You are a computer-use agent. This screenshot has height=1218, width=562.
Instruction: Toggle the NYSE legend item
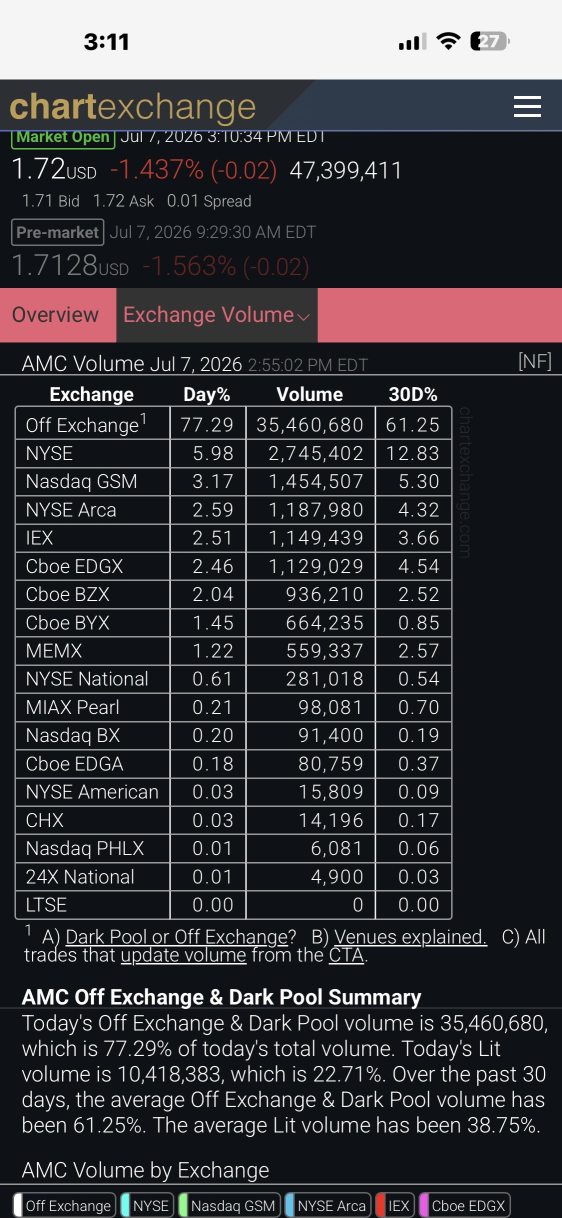coord(146,1205)
